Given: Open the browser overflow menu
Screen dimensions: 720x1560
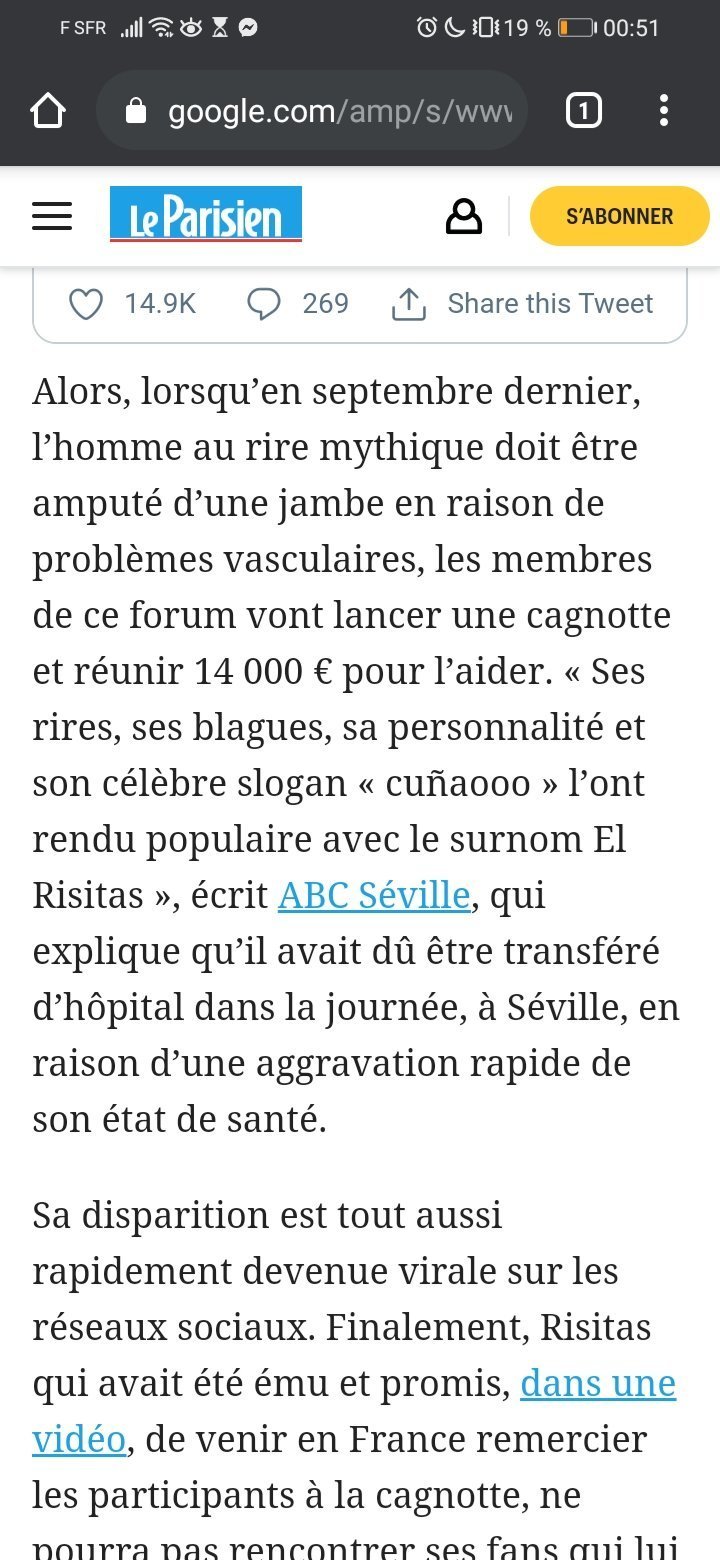Looking at the screenshot, I should click(664, 110).
